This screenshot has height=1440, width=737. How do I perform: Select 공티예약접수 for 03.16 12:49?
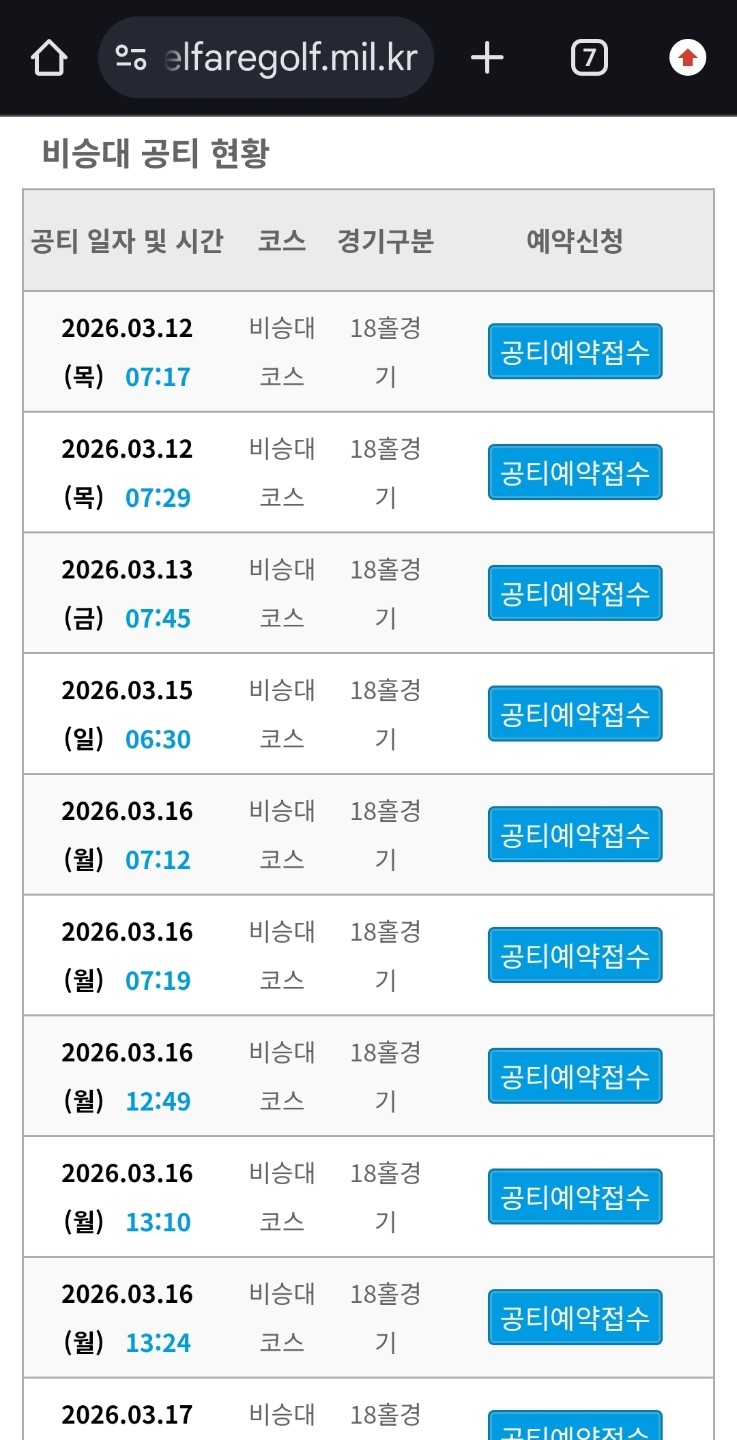point(575,1076)
